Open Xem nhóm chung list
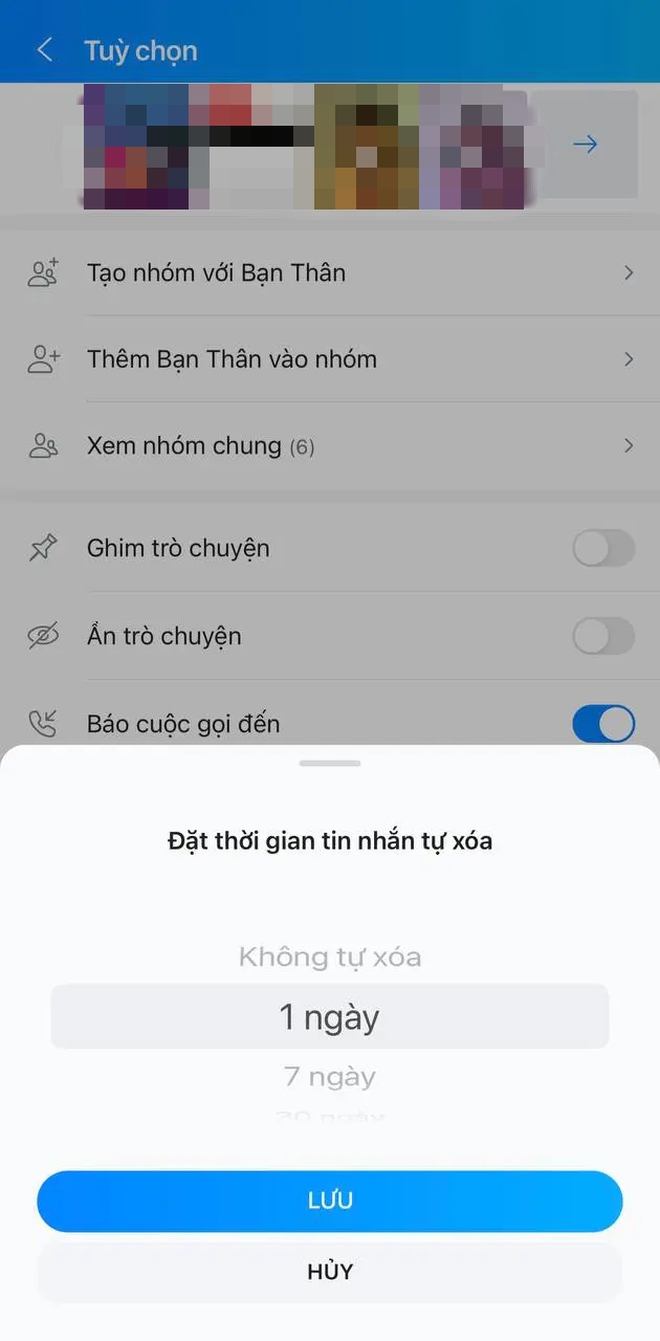The image size is (660, 1341). point(330,446)
